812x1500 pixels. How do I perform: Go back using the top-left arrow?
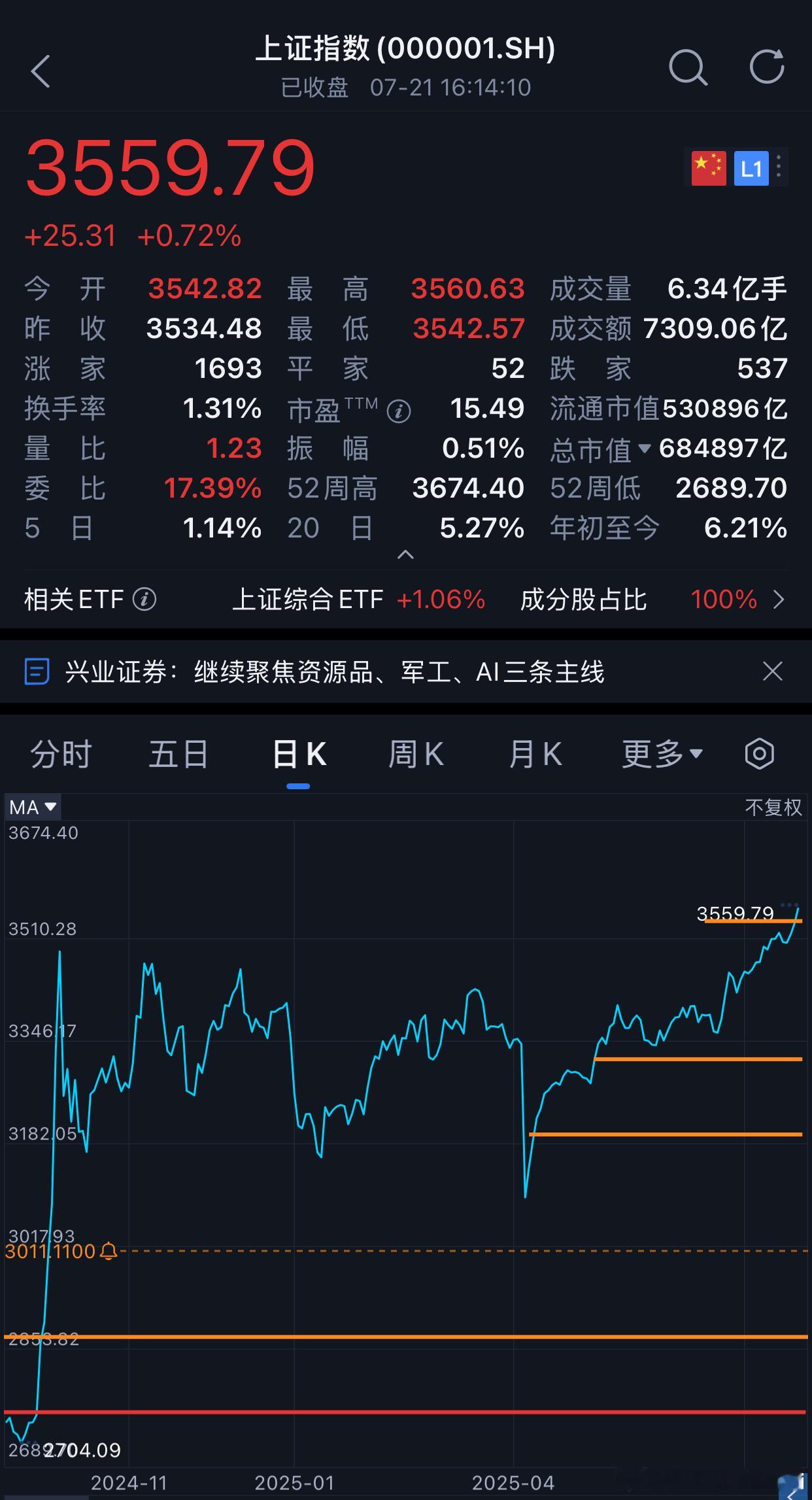pos(41,71)
